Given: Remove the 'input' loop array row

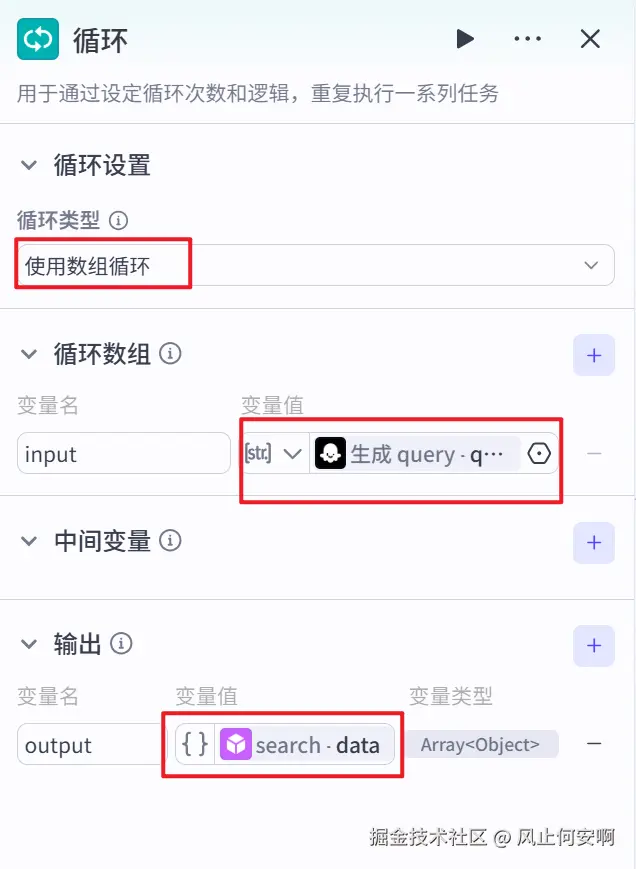Looking at the screenshot, I should tap(594, 454).
